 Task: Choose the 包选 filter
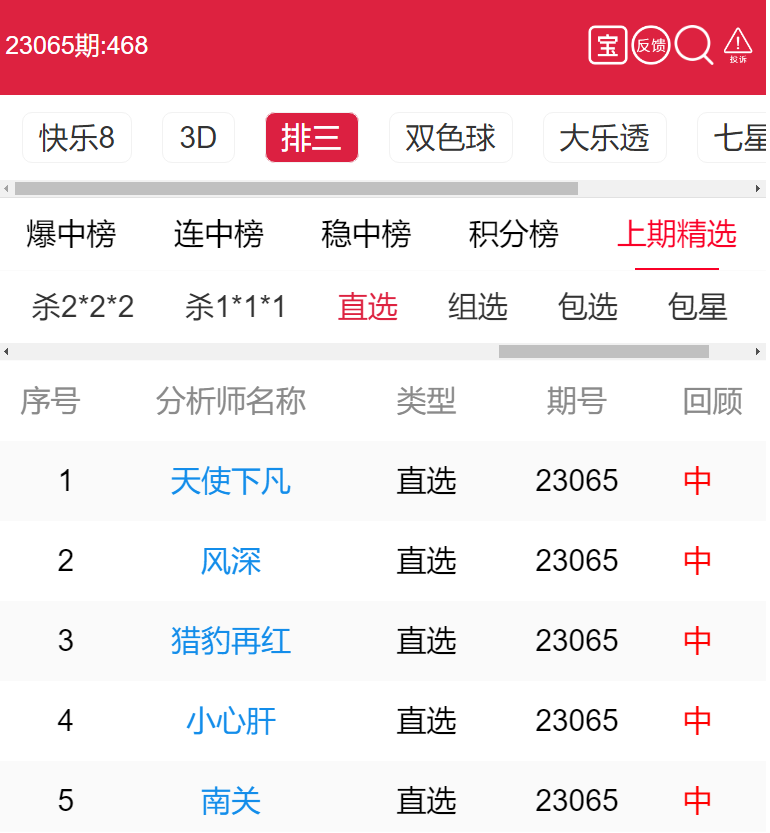(588, 307)
